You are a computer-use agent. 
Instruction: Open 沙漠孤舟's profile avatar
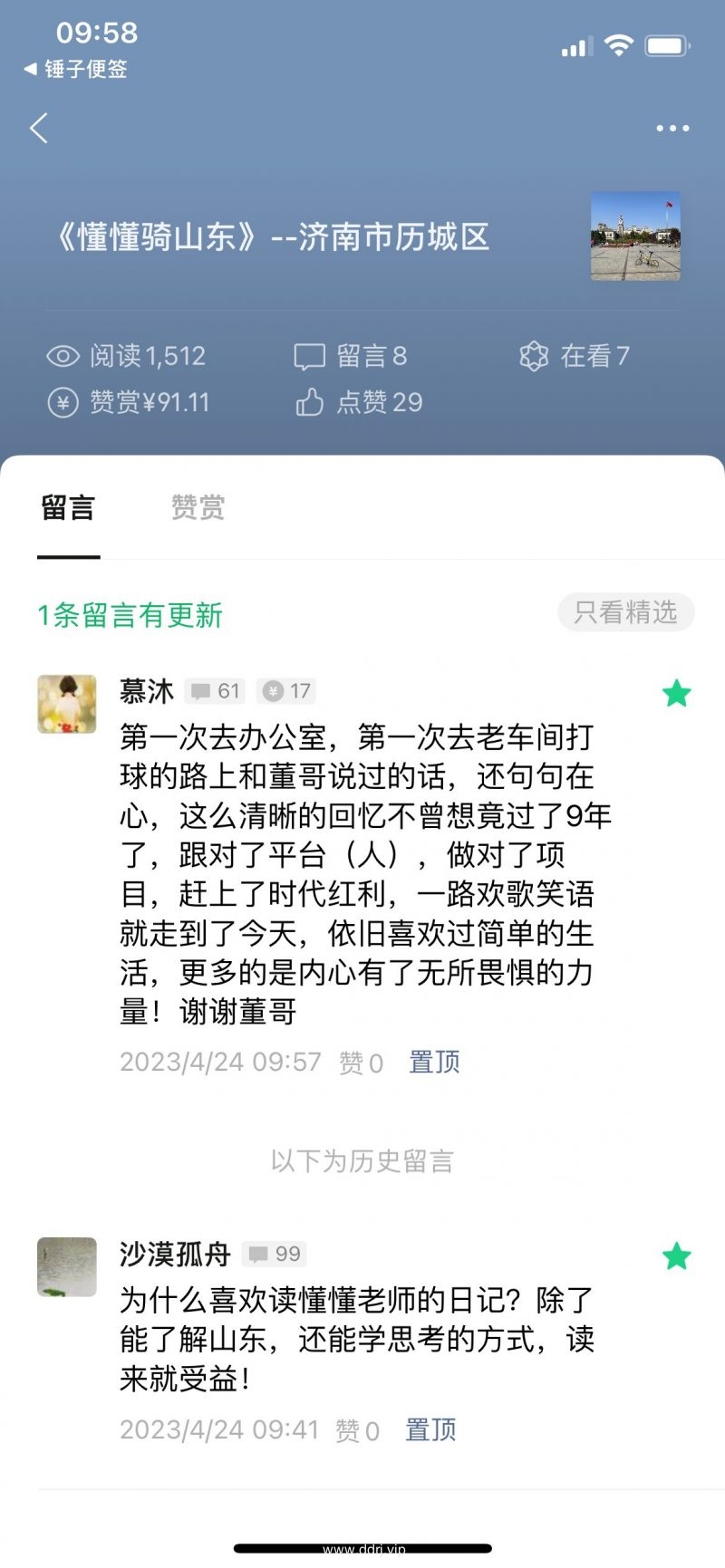[x=67, y=1266]
